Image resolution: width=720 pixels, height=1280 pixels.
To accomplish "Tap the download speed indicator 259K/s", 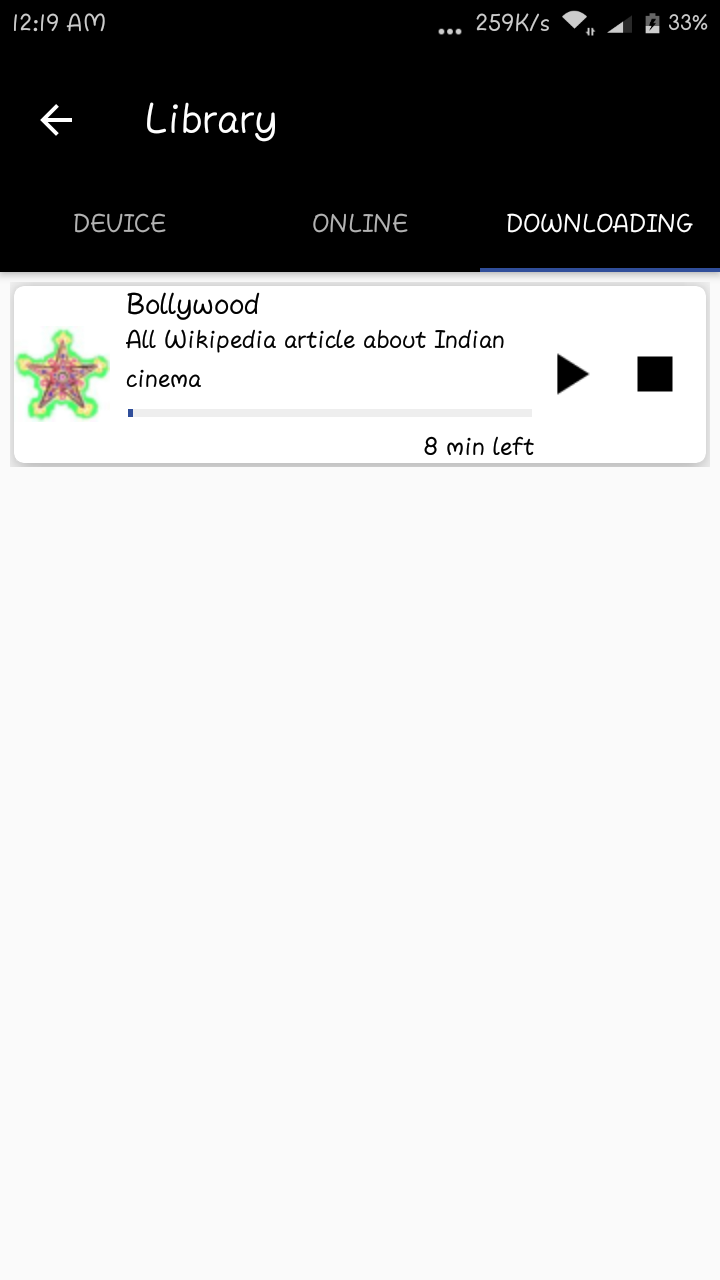I will pyautogui.click(x=512, y=20).
